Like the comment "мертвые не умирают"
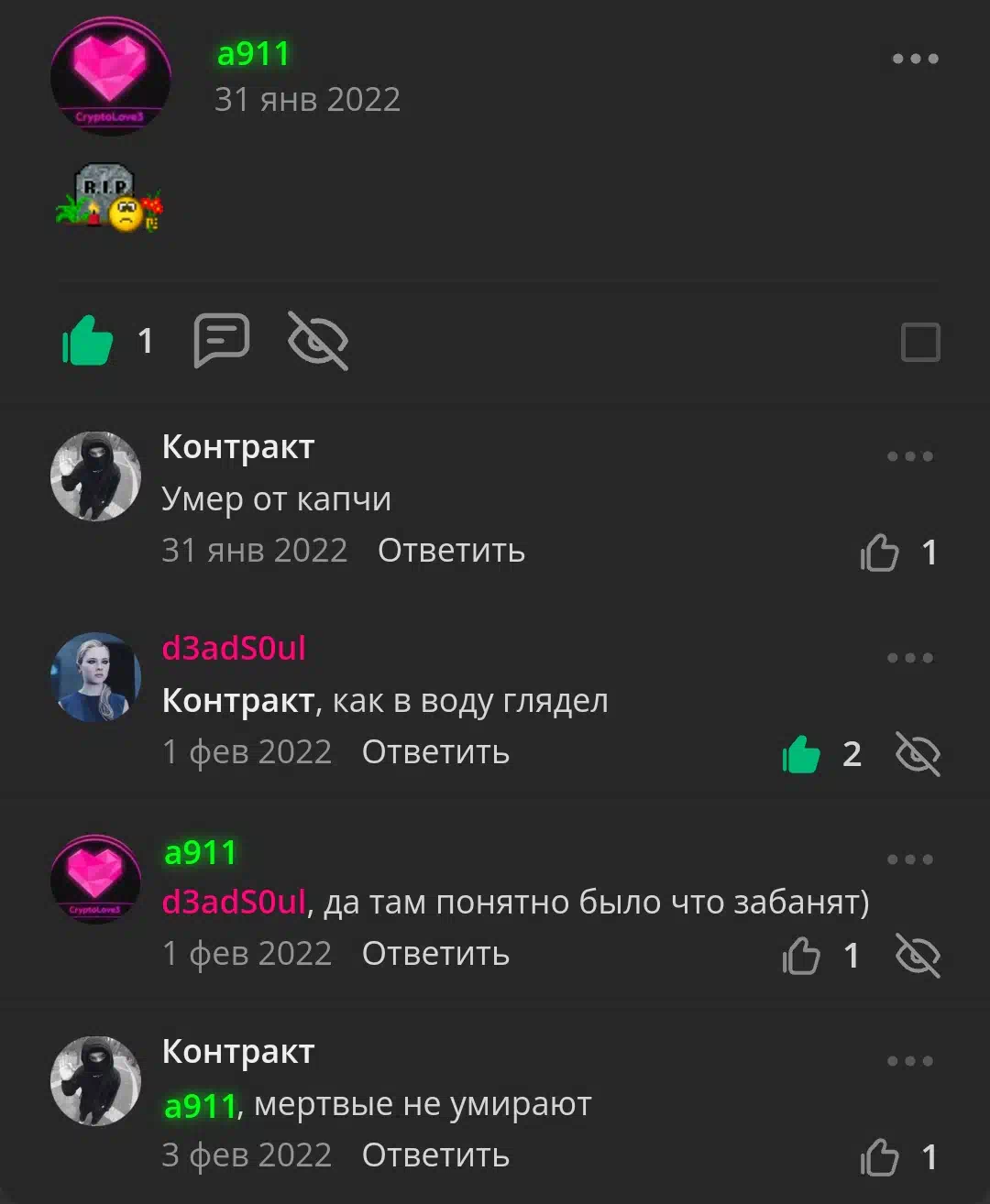 (880, 1156)
